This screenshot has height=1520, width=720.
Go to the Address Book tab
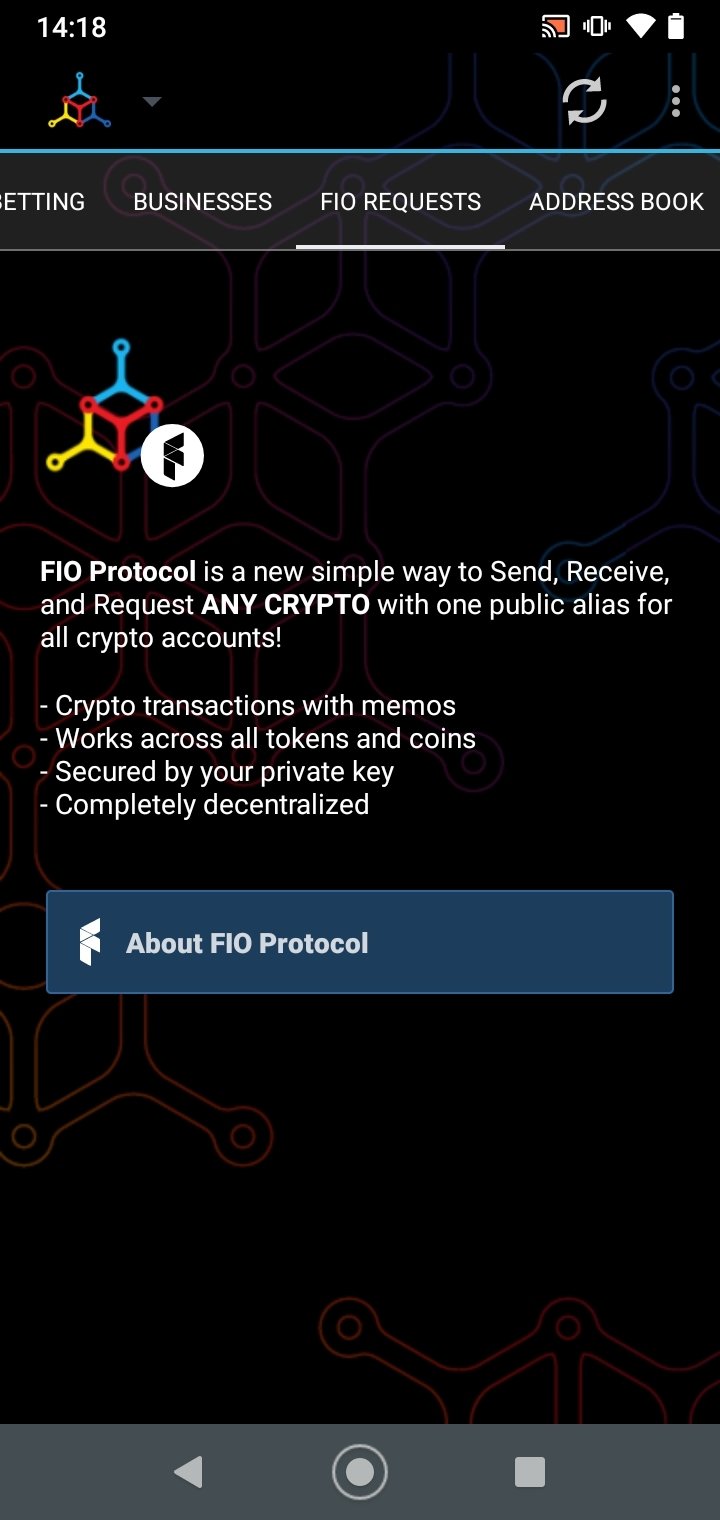(x=616, y=201)
